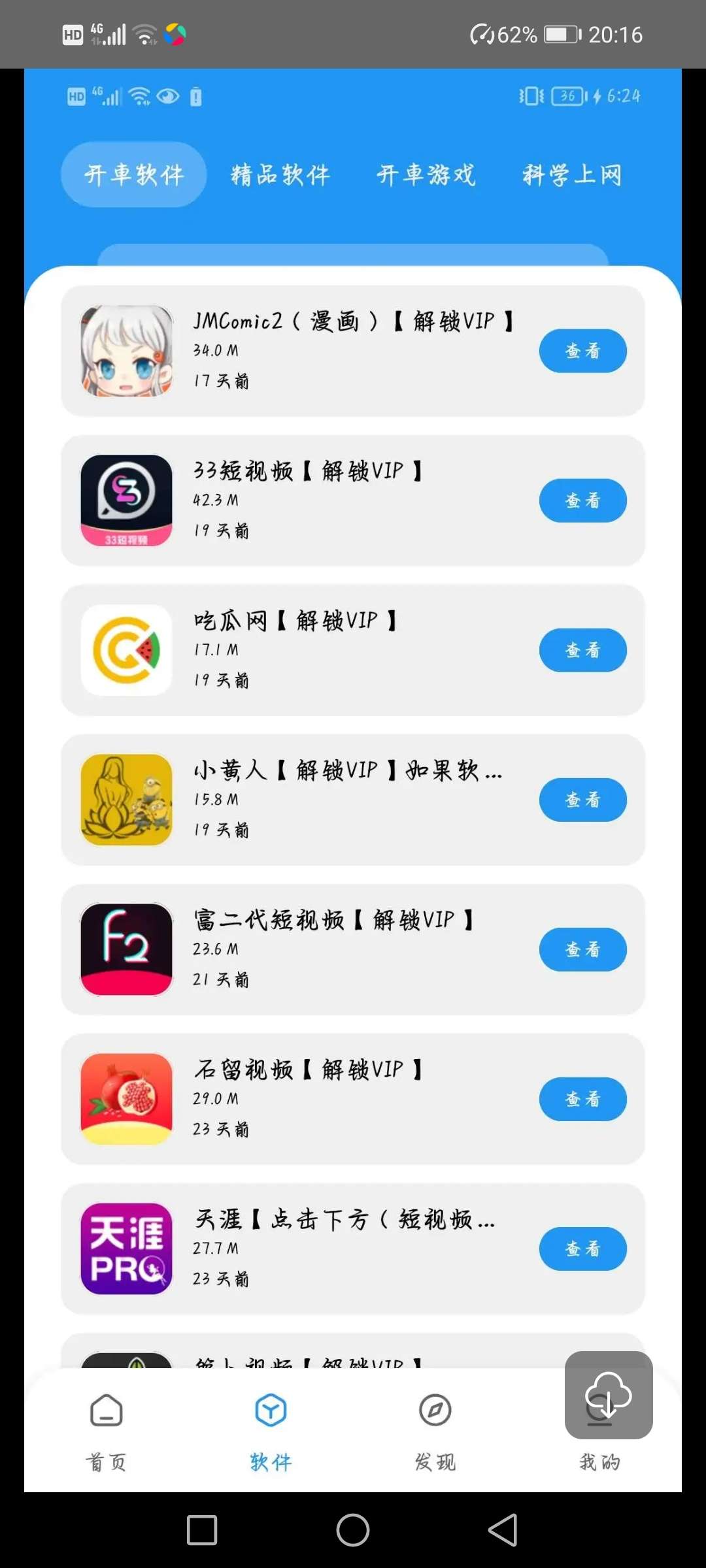Screen dimensions: 706x1568
Task: Open the JMComic2 app icon
Action: 126,351
